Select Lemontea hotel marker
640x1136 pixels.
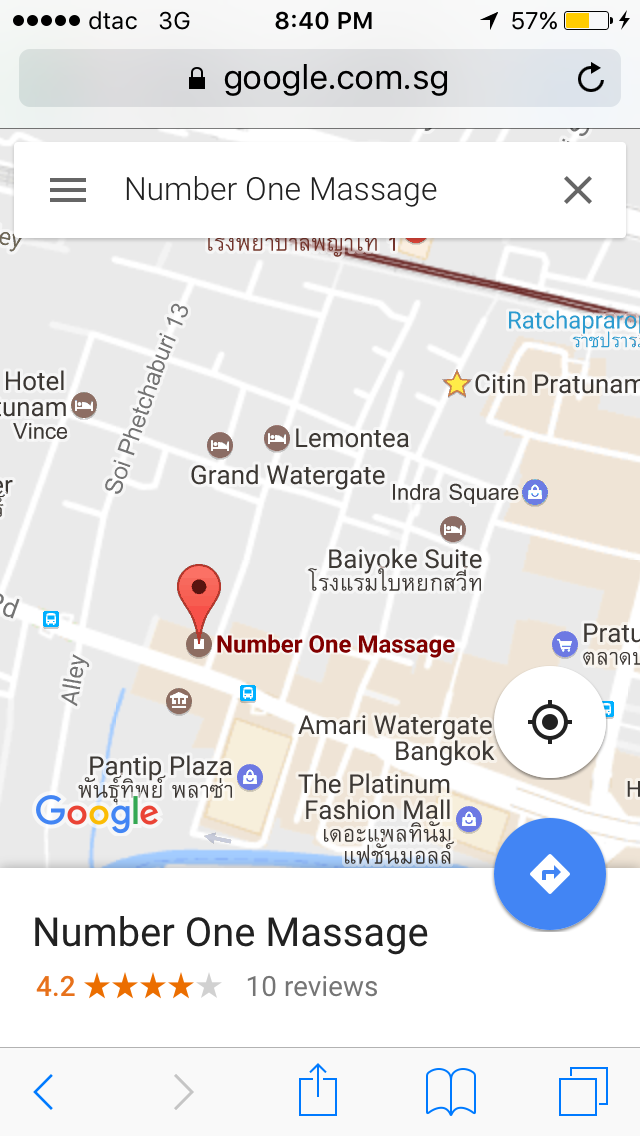[277, 438]
